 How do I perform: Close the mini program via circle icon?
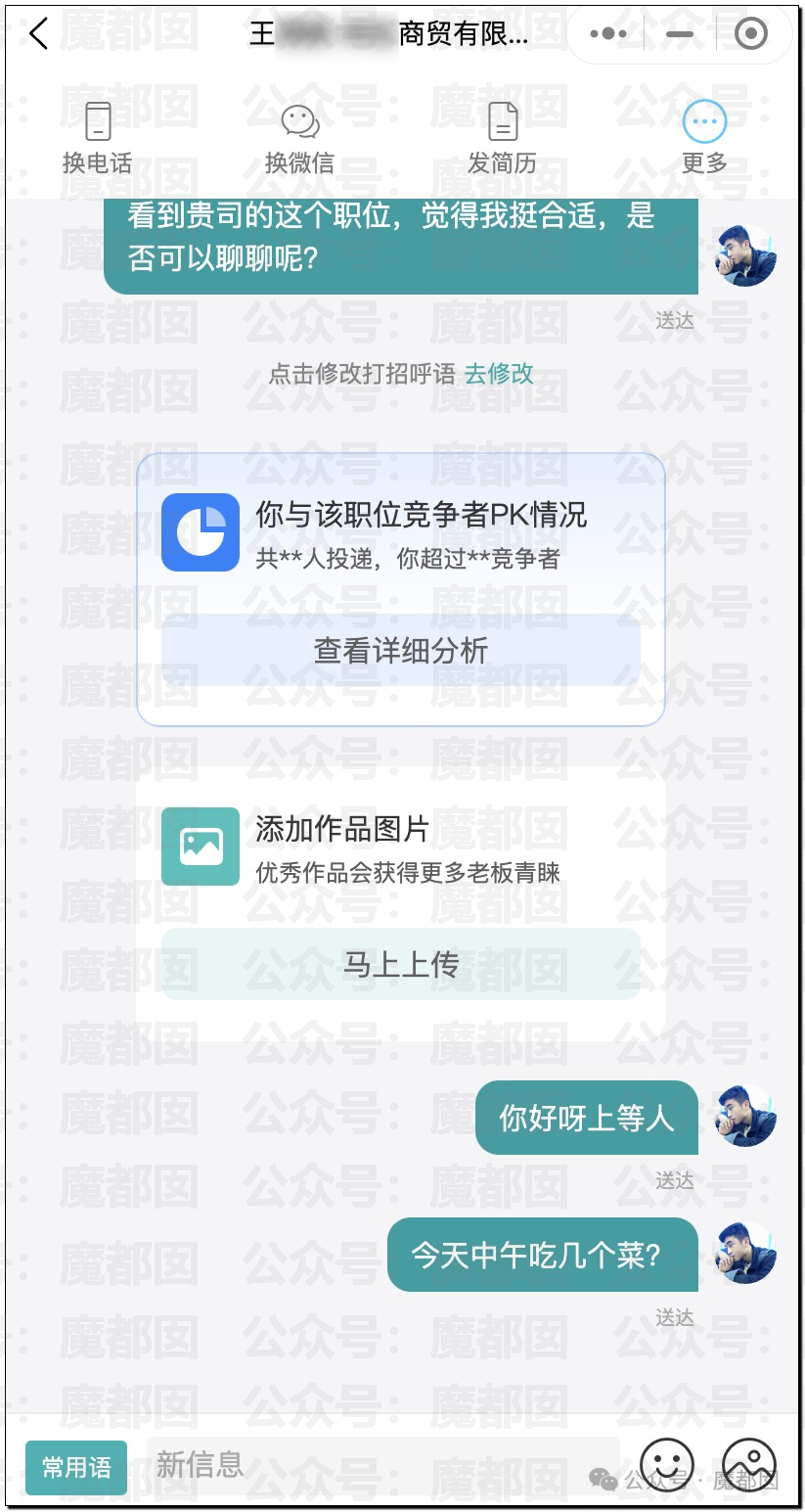pos(751,34)
